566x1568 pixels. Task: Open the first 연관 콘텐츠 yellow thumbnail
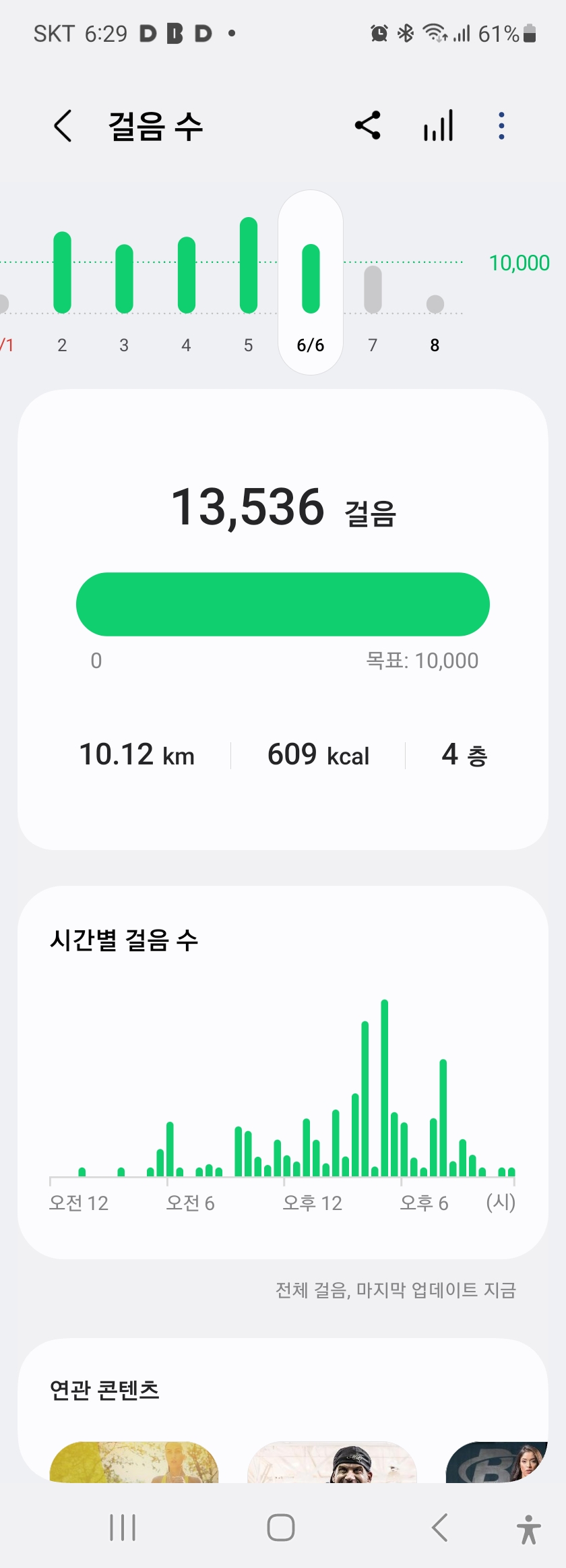click(x=134, y=1463)
